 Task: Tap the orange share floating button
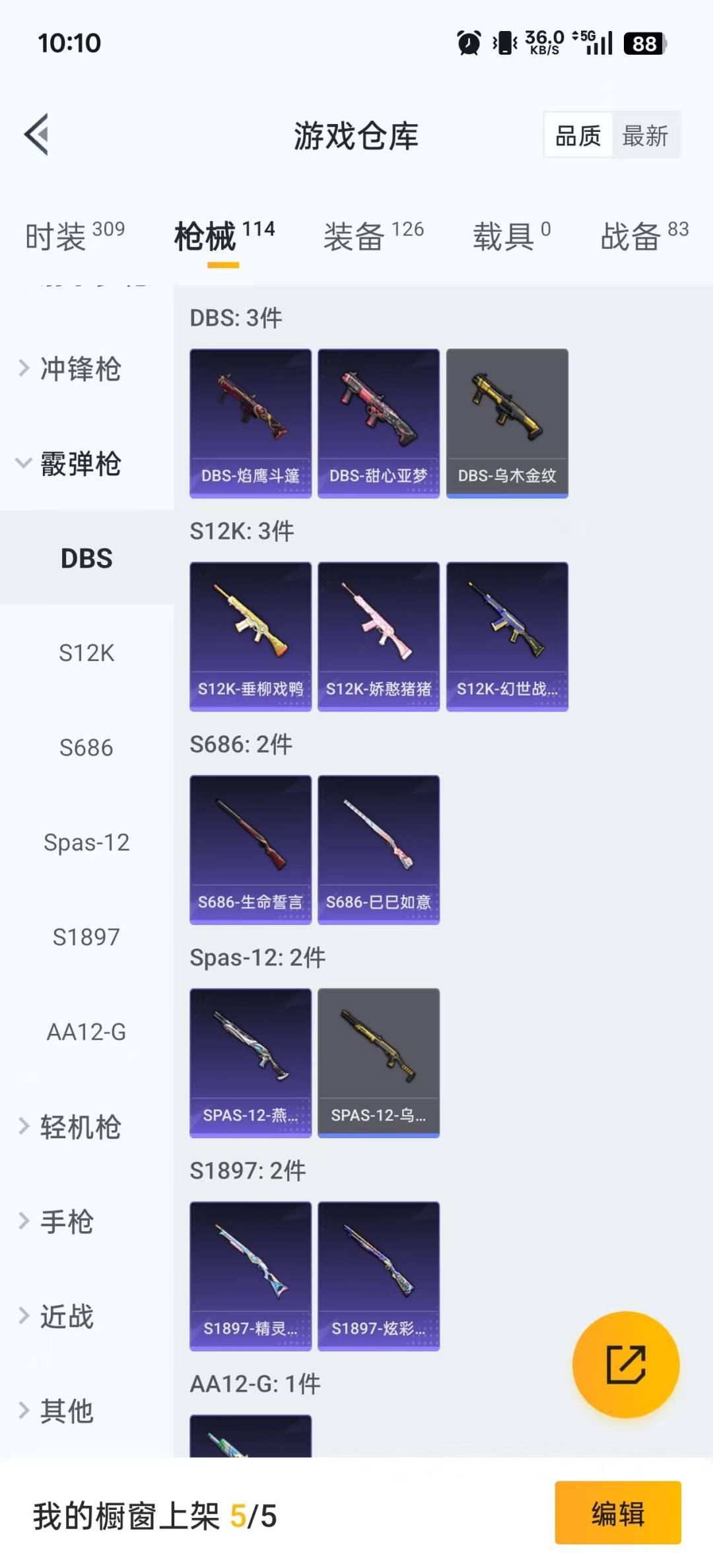coord(625,1364)
